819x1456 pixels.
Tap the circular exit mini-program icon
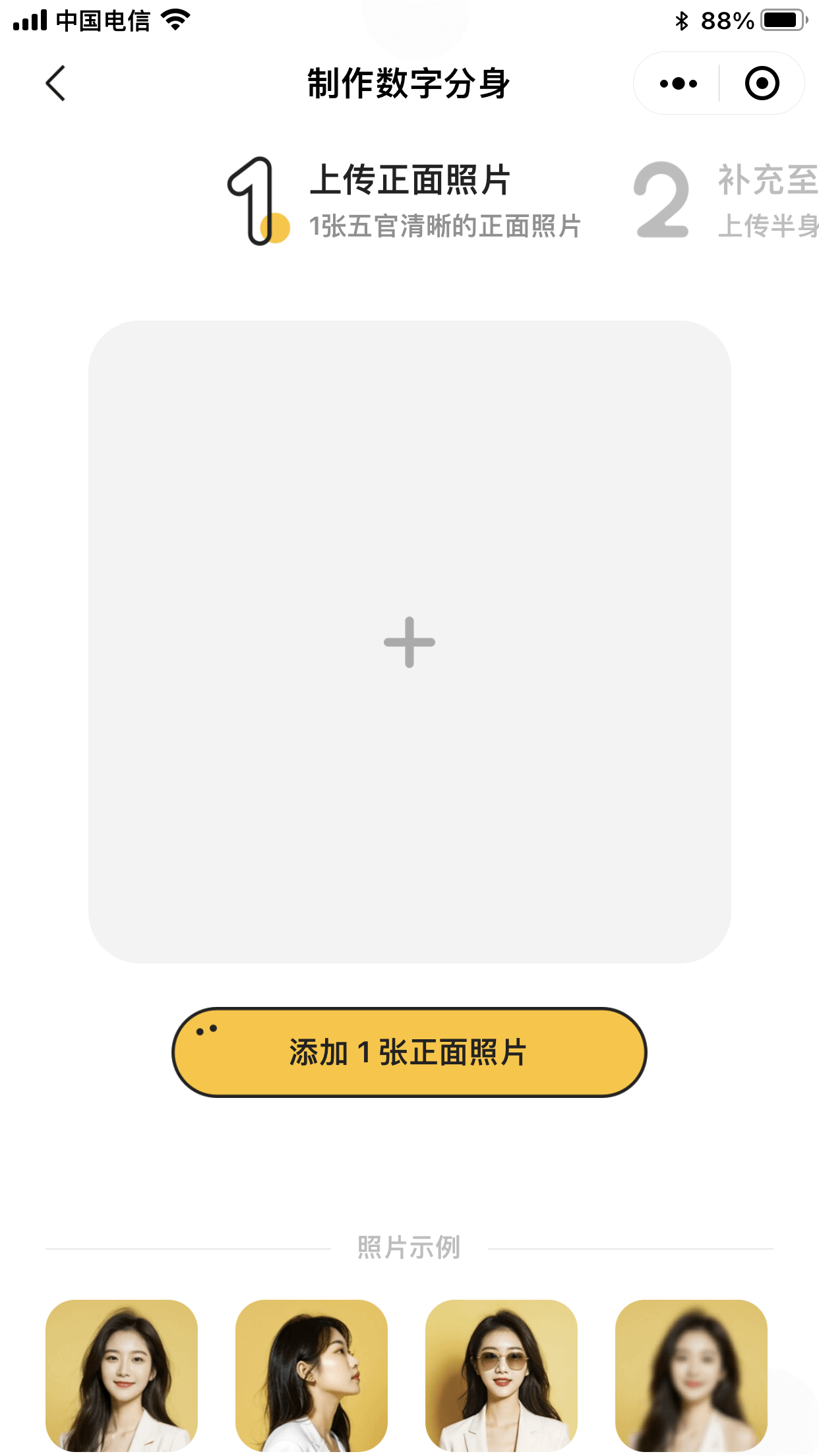(762, 83)
